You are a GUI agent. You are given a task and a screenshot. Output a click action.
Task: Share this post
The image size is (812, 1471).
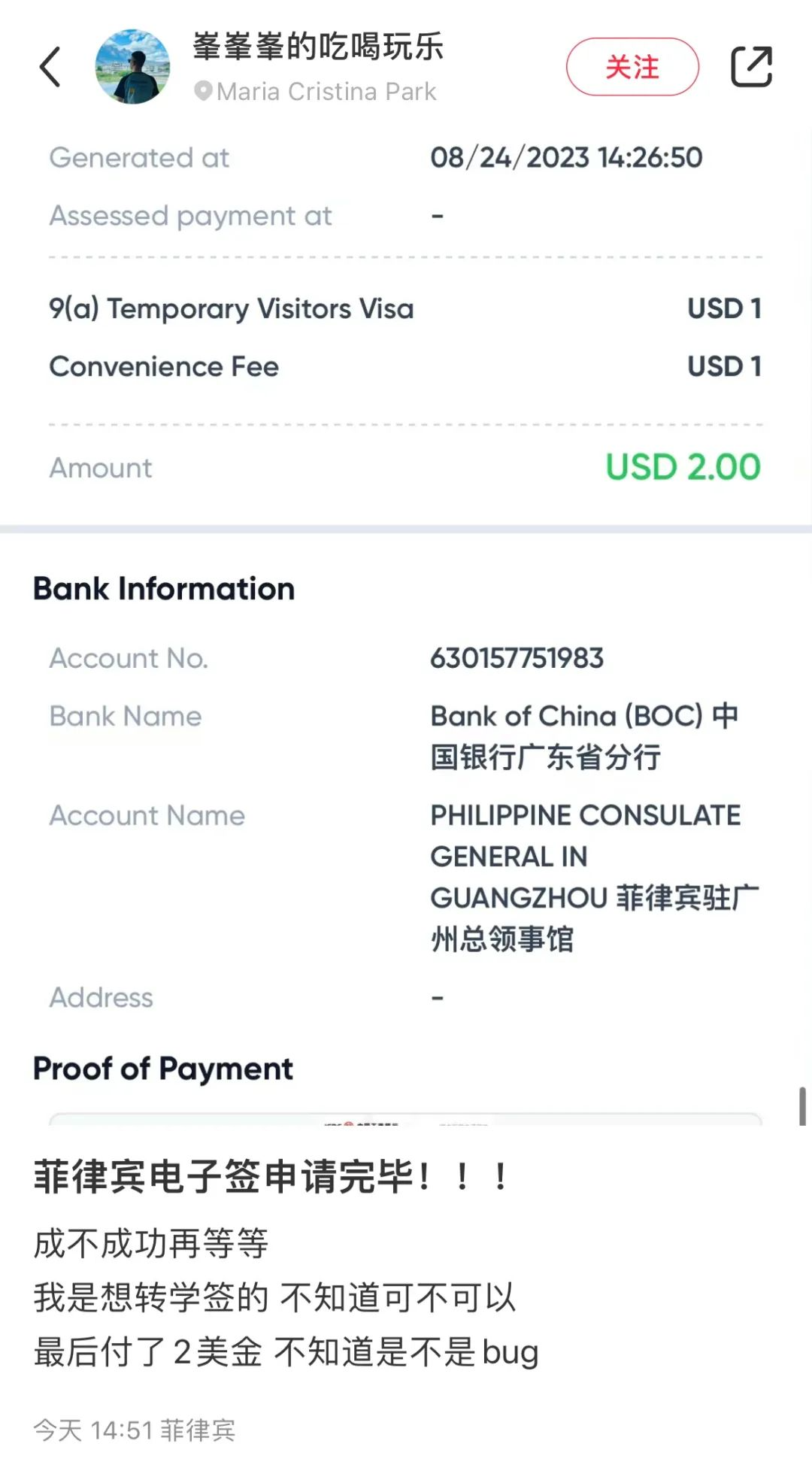[x=751, y=67]
